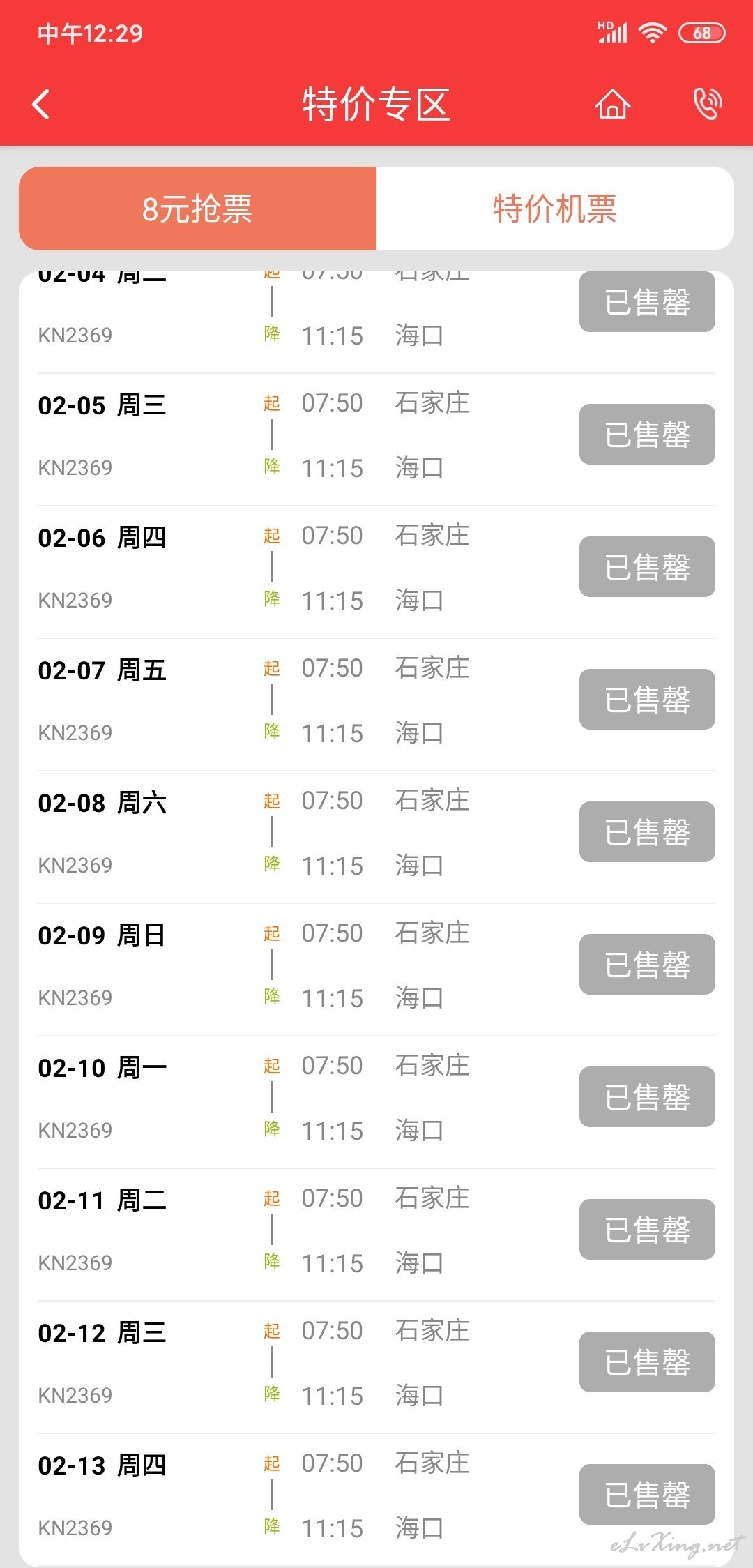Tap 已售罄 button for 02-05 周三 flight

pyautogui.click(x=647, y=434)
